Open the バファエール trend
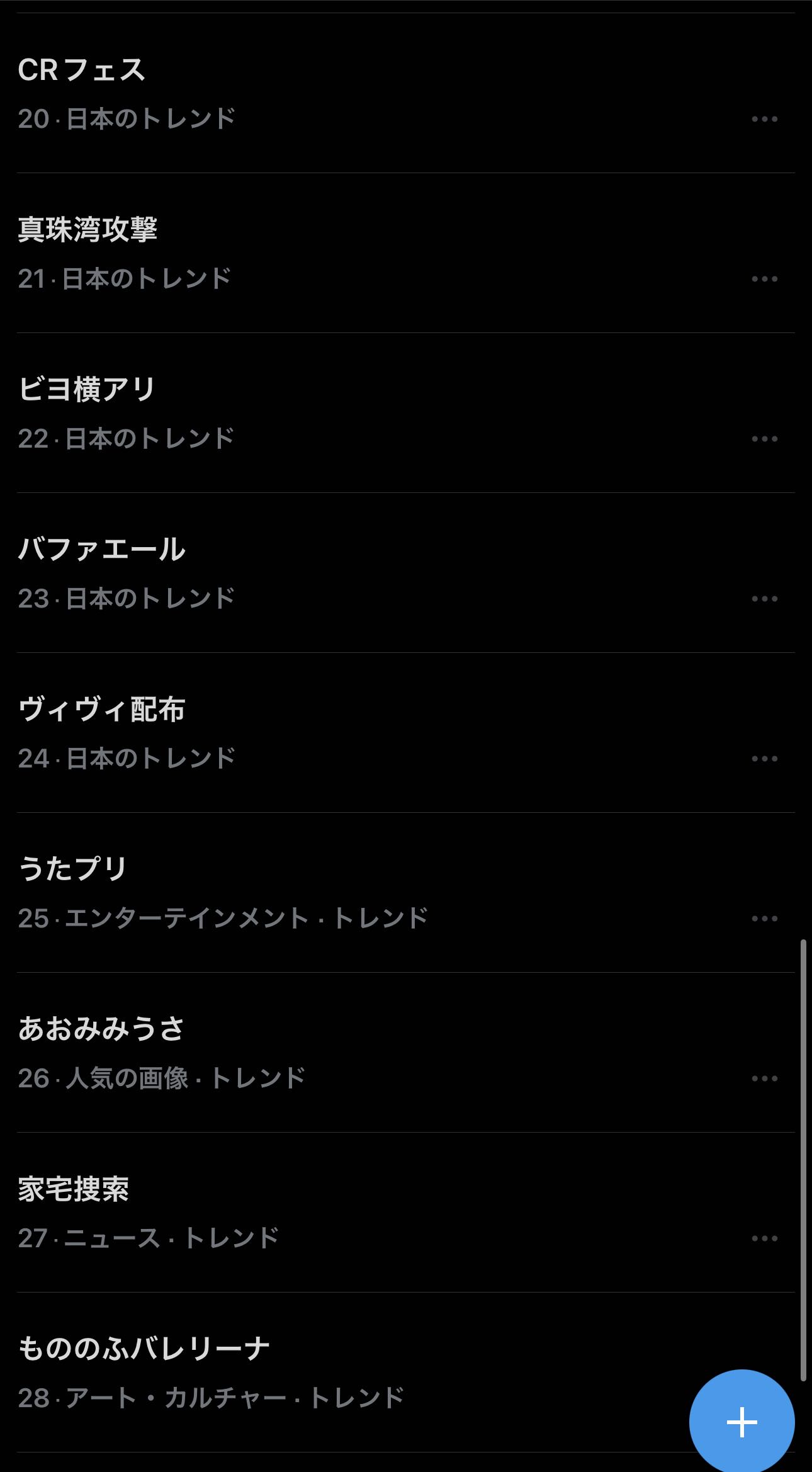The height and width of the screenshot is (1472, 812). pos(101,550)
